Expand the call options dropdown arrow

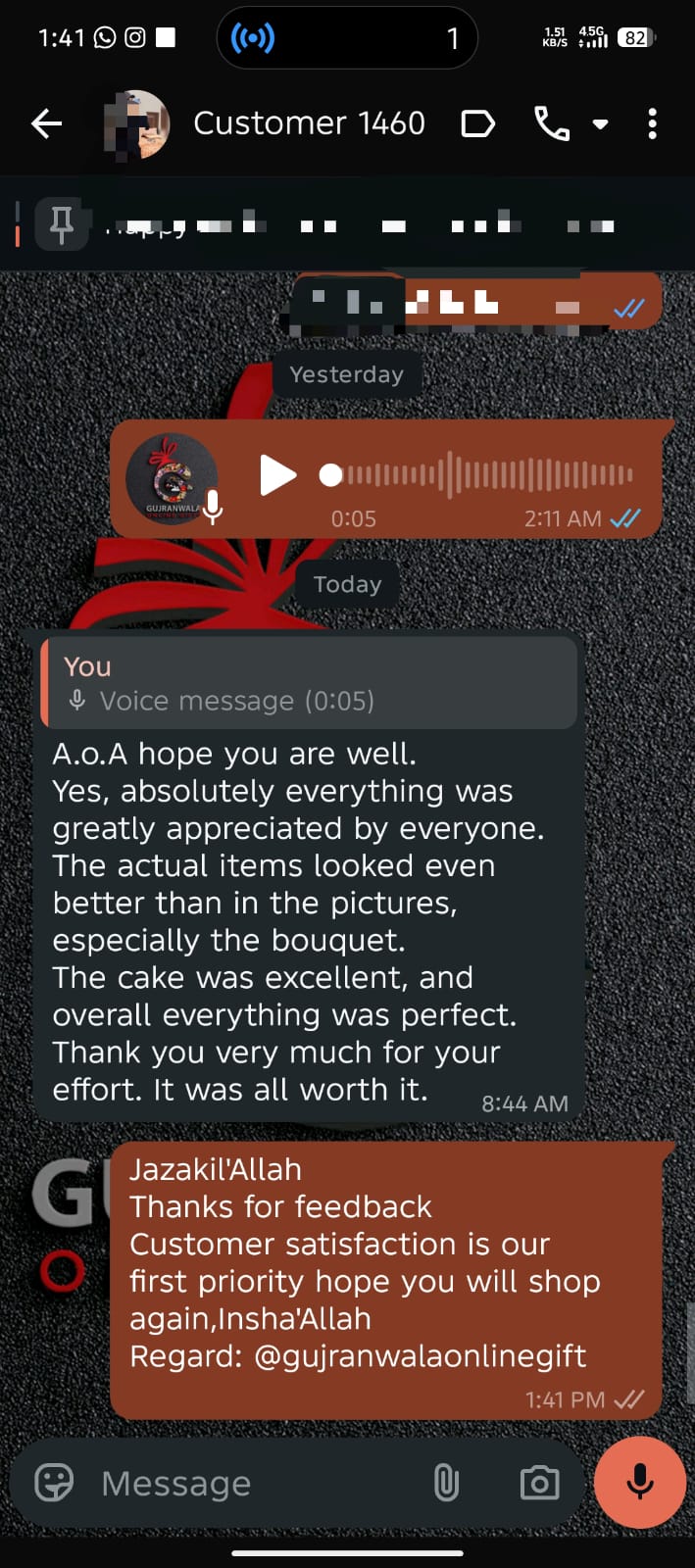click(601, 124)
